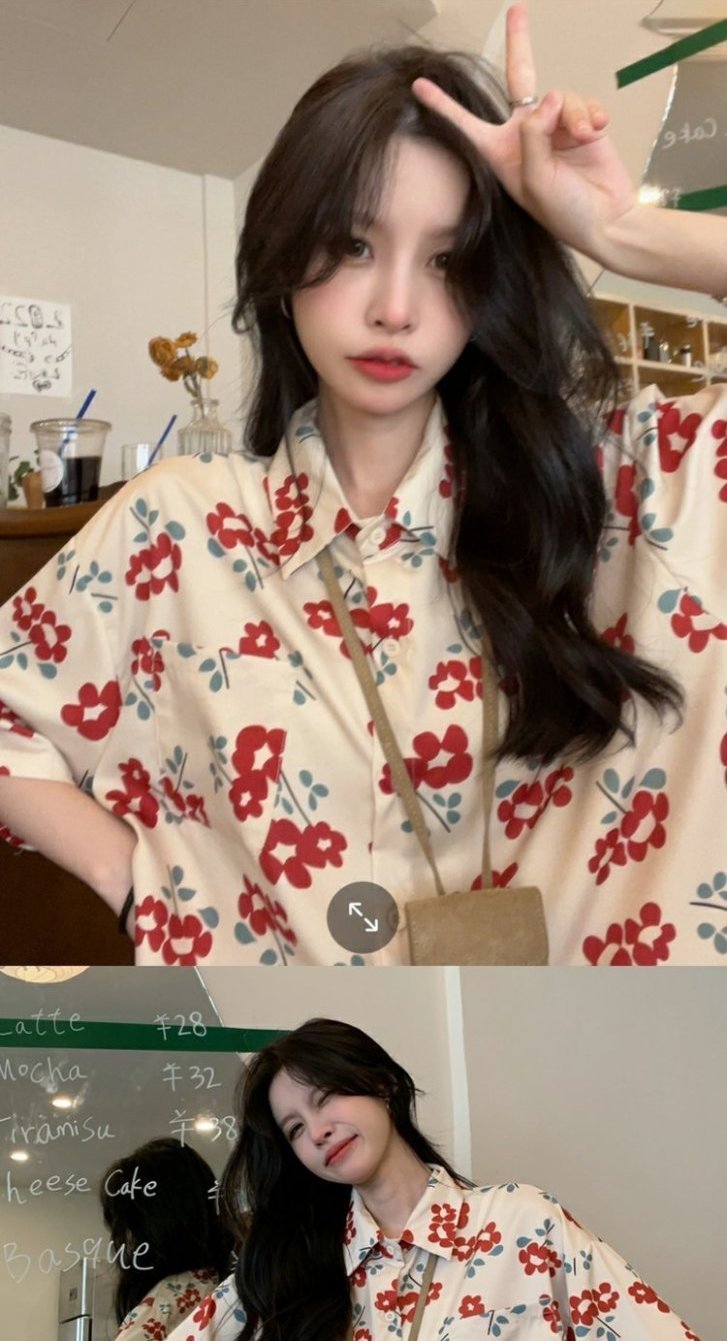Expand the photo to fullscreen
Screen dimensions: 727x1341
click(x=363, y=917)
